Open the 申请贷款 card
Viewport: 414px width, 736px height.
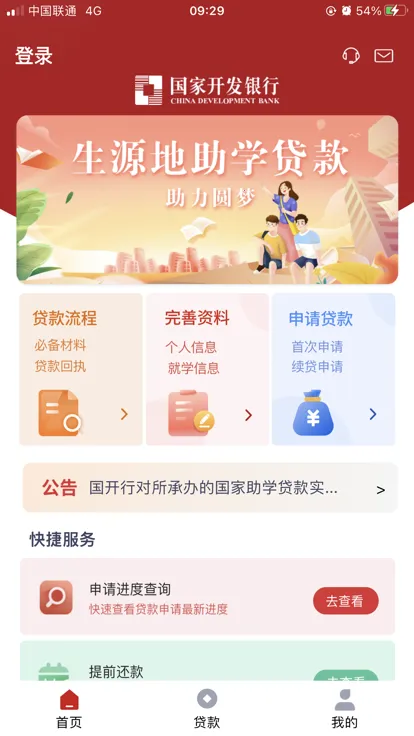click(334, 369)
